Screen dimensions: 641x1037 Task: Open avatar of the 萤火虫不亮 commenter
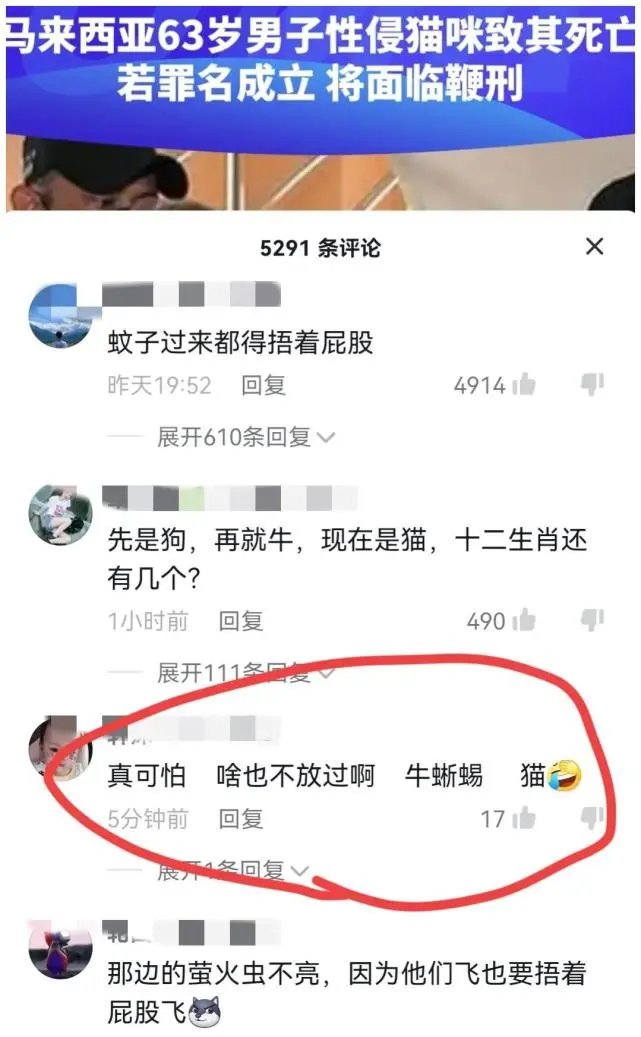pos(60,948)
